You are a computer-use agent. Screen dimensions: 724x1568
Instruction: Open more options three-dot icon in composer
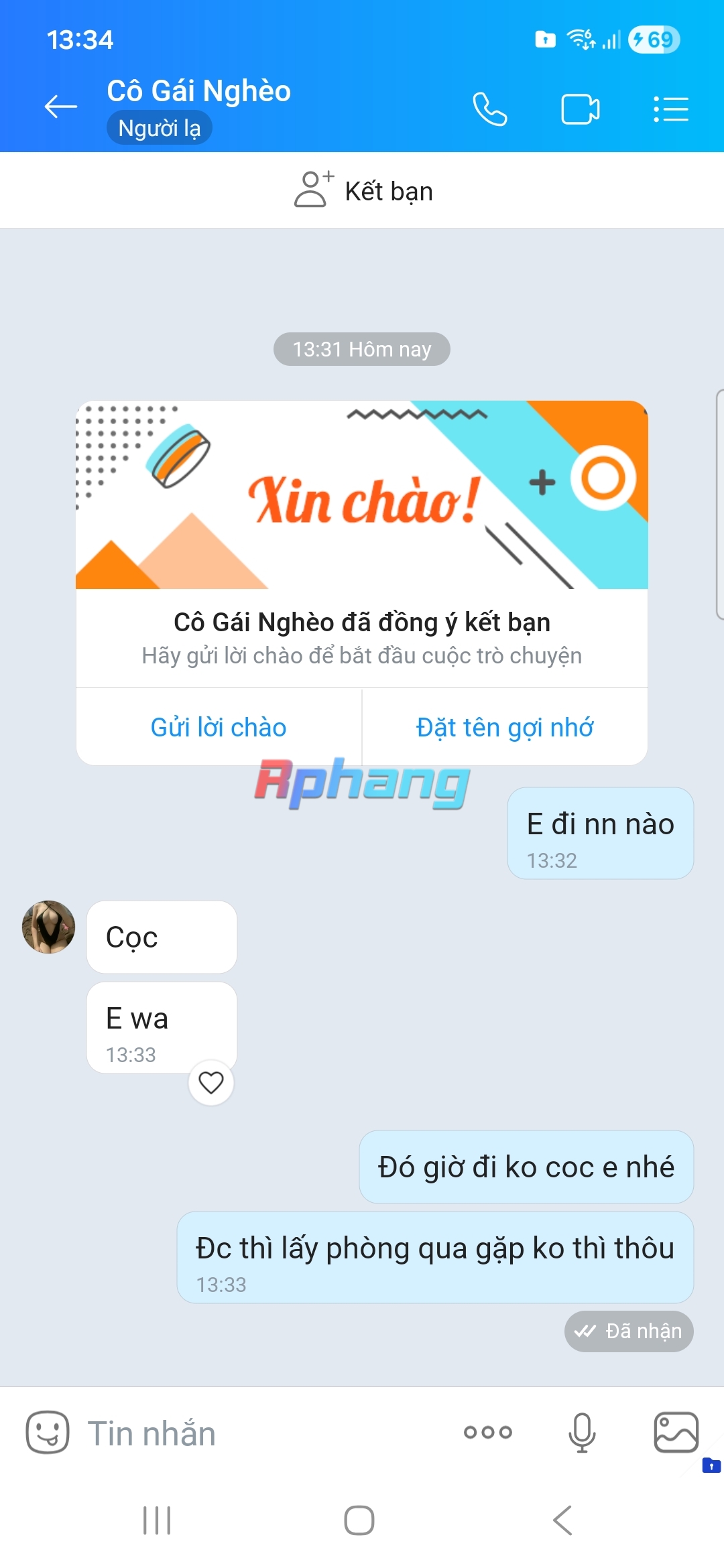(x=488, y=1432)
